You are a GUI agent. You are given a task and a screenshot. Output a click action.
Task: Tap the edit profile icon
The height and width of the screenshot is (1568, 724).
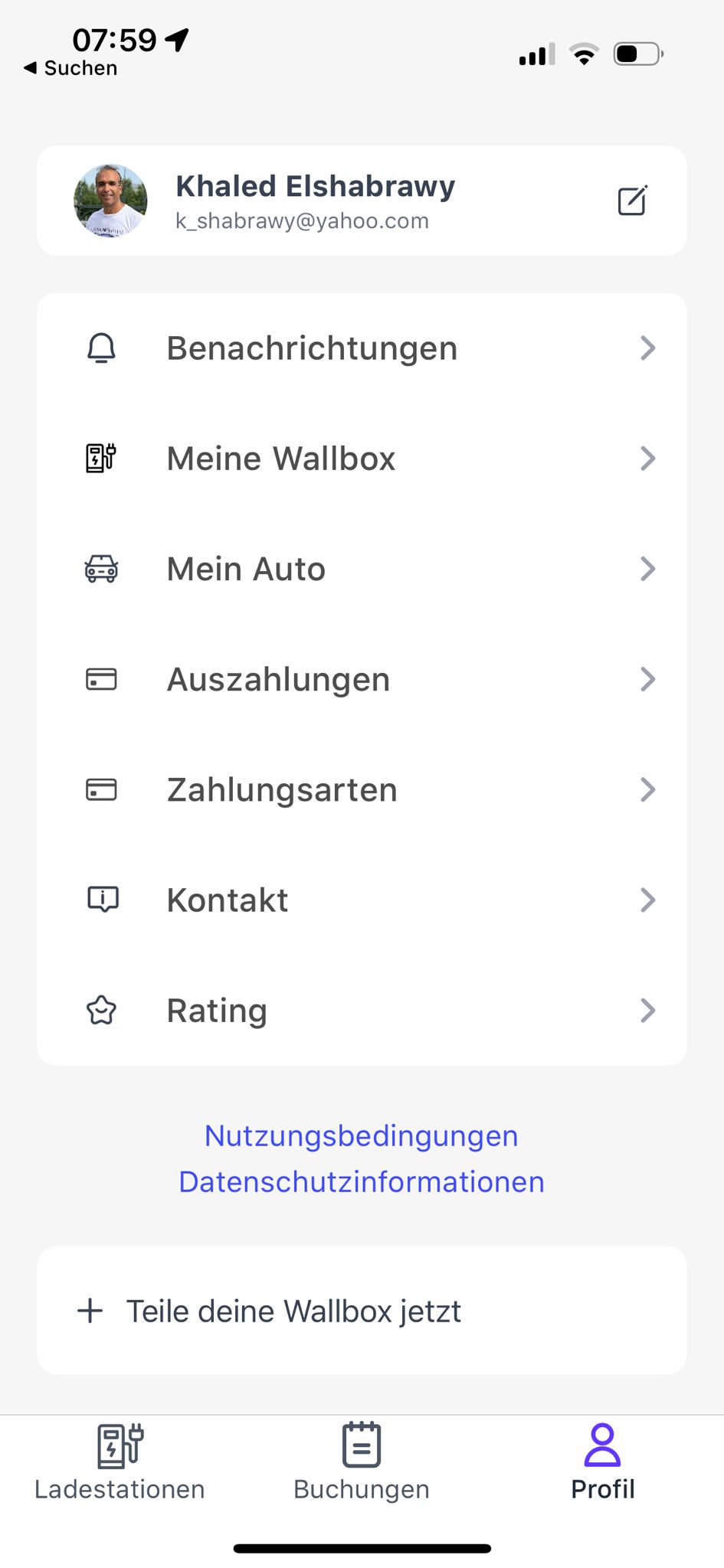(x=632, y=201)
